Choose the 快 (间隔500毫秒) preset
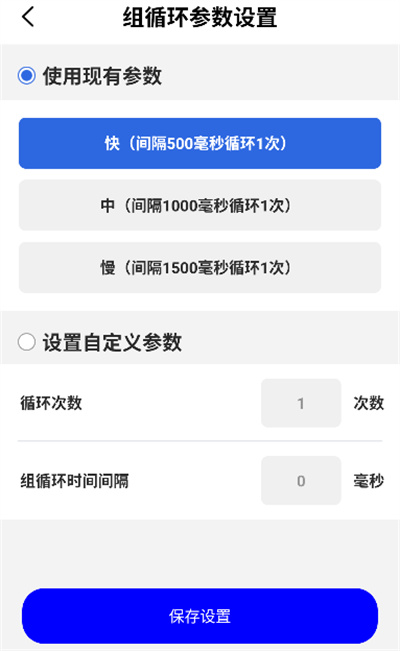 tap(200, 143)
